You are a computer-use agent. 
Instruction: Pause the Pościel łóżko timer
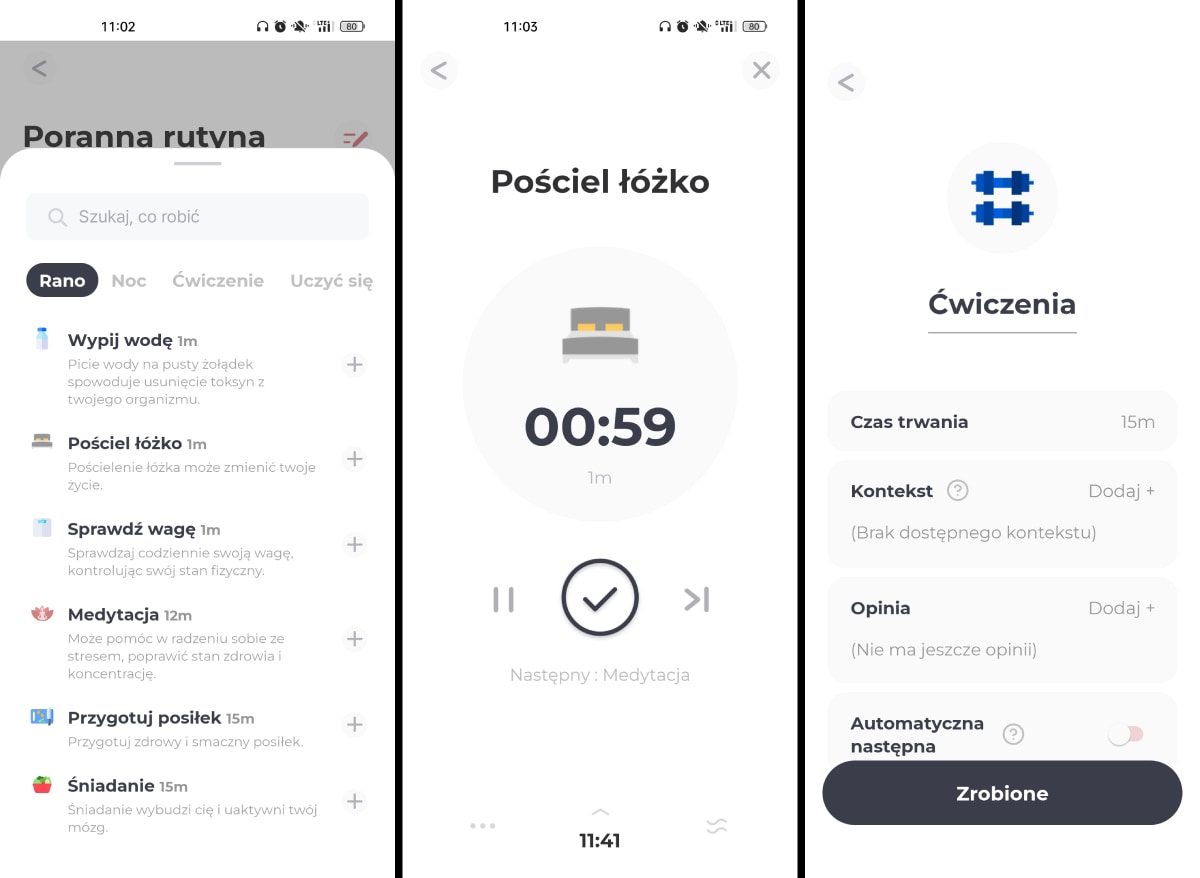(x=503, y=600)
